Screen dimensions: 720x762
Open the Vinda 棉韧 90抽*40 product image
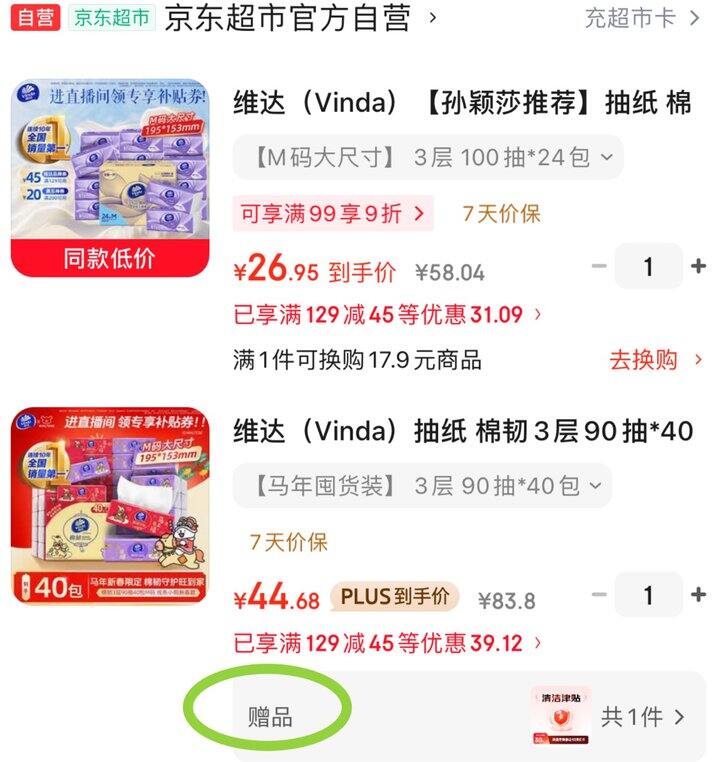(x=110, y=505)
